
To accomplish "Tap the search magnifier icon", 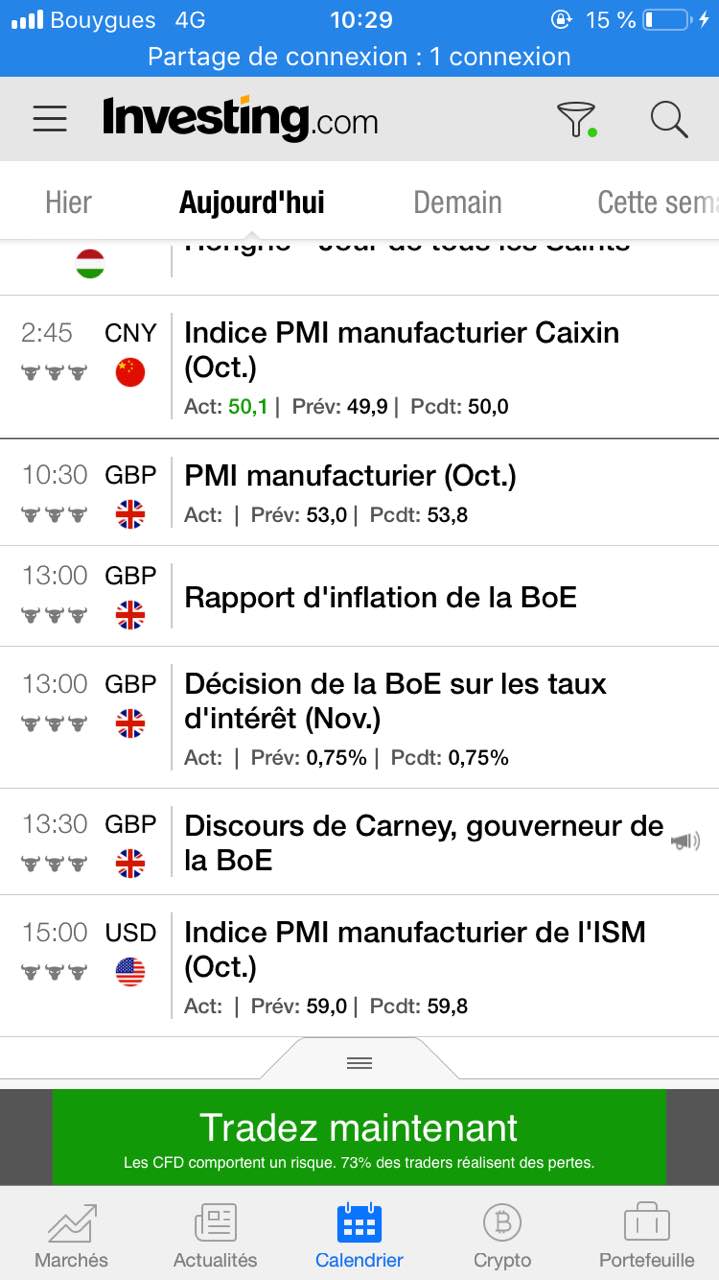I will (x=669, y=119).
